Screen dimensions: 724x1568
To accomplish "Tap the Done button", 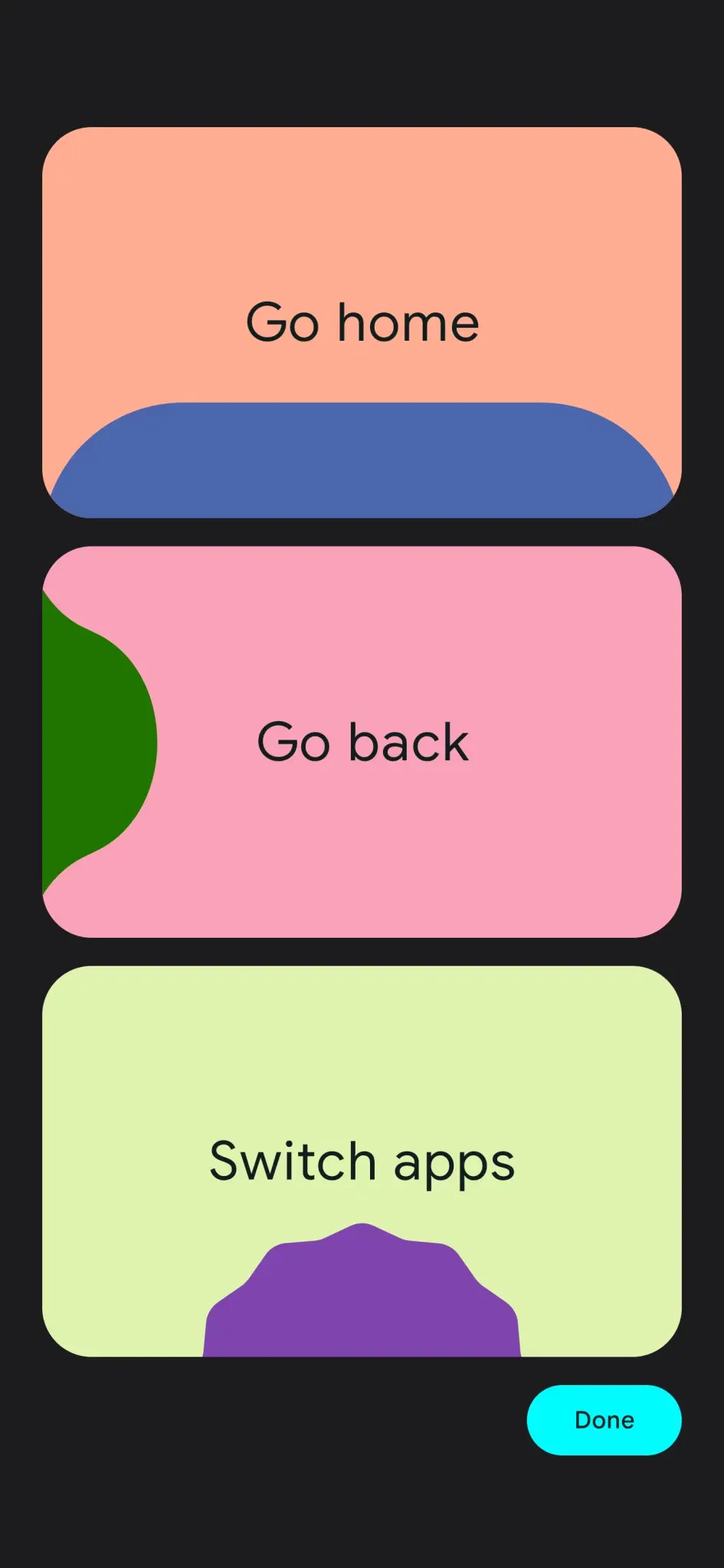I will (604, 1419).
